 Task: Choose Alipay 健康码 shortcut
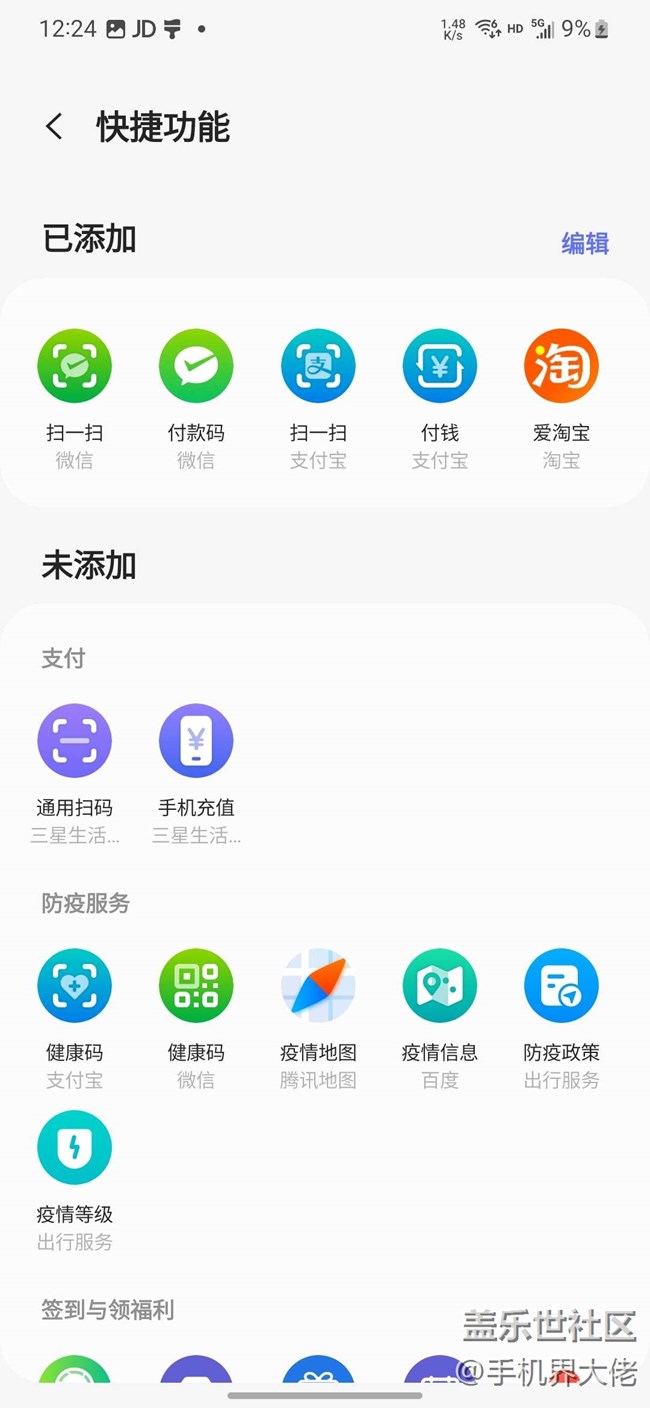[74, 986]
